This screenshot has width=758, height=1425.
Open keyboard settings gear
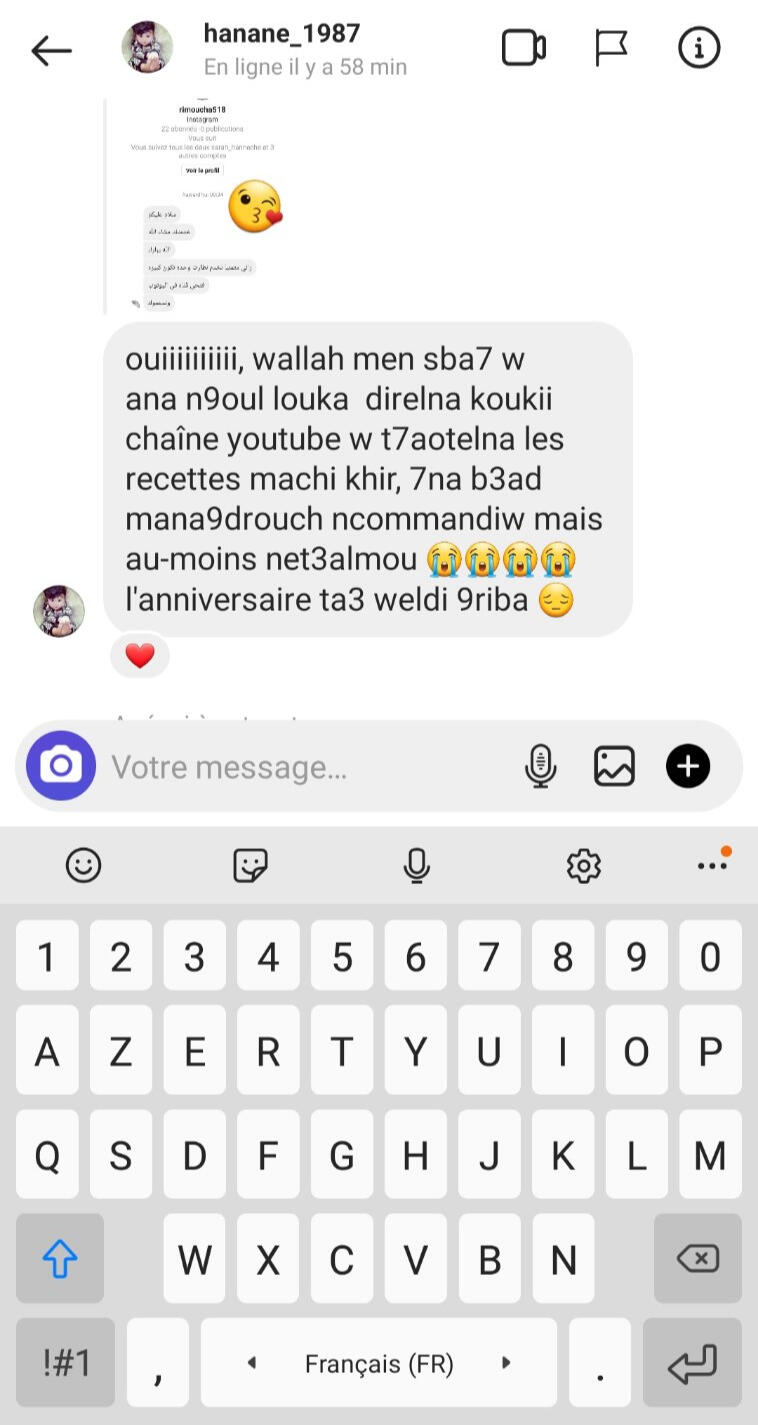(x=583, y=865)
